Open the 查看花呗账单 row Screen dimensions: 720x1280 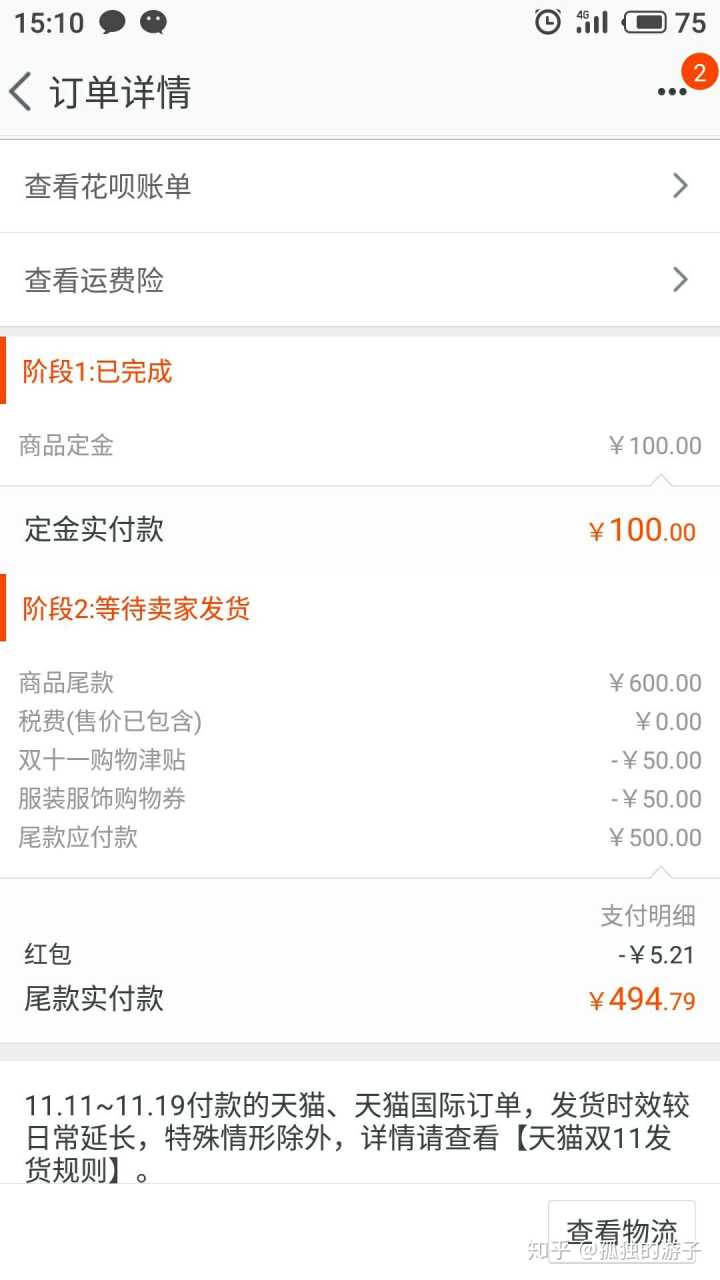point(360,186)
